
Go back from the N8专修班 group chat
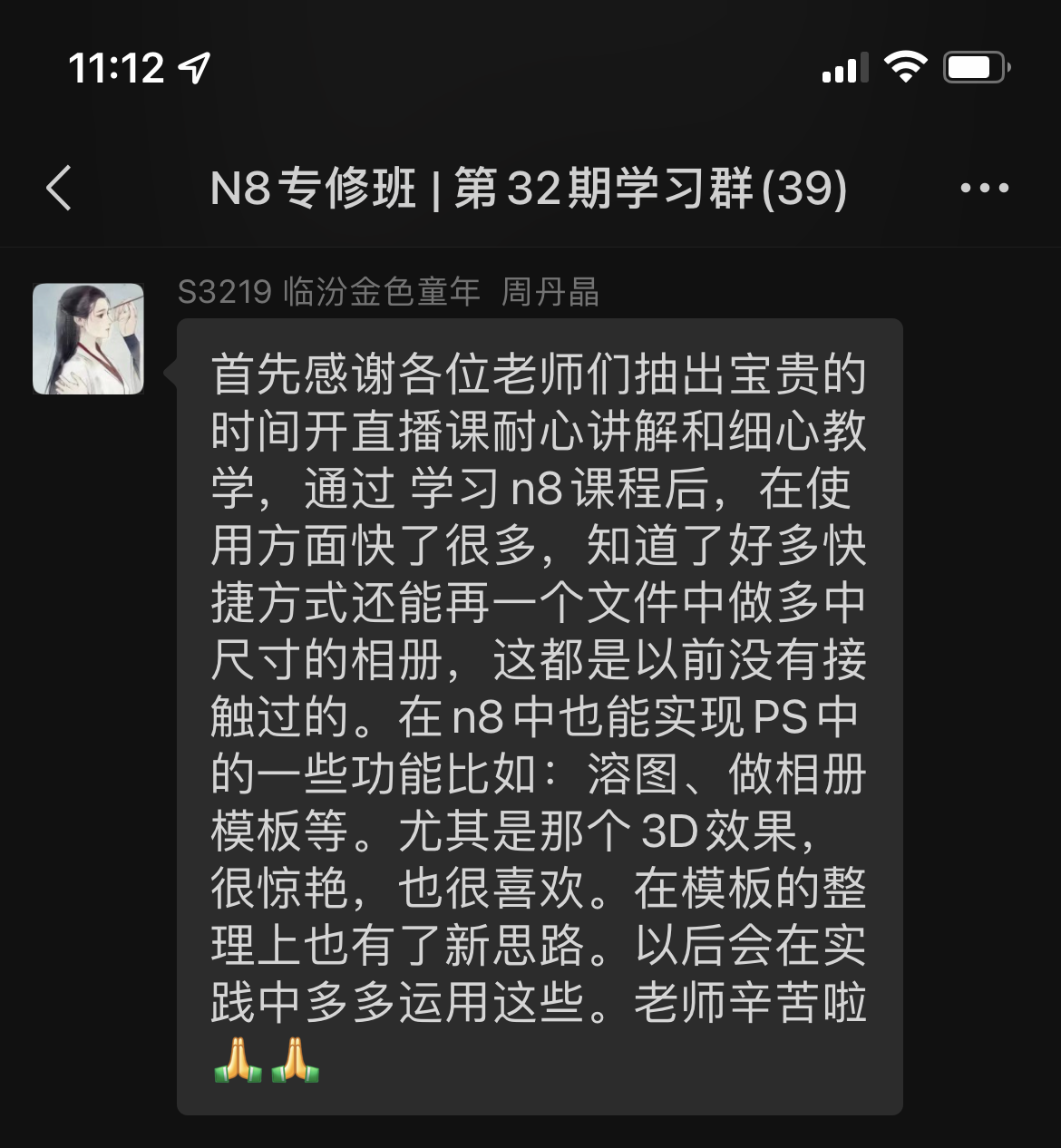point(59,189)
